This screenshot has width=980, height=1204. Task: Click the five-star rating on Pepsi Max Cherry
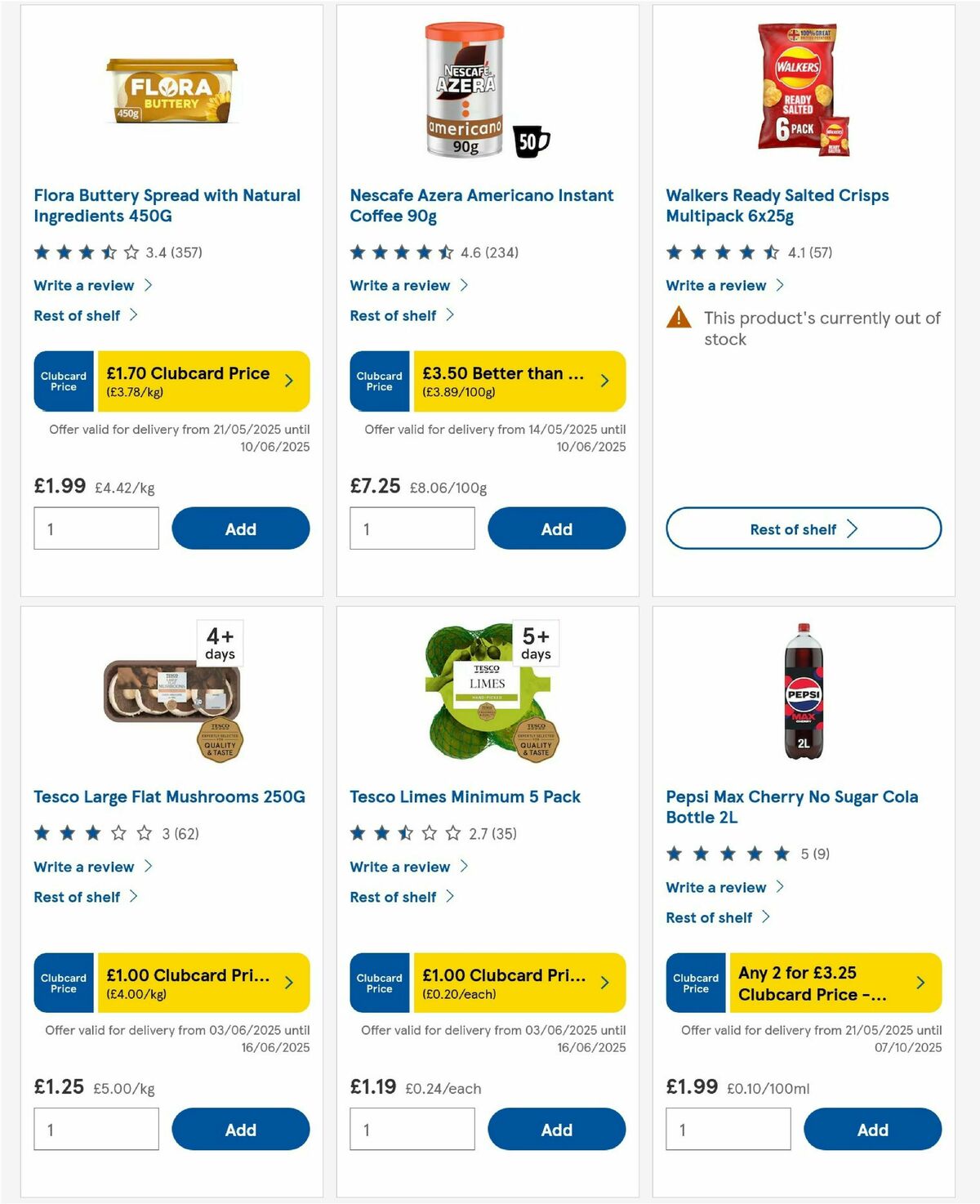point(727,853)
